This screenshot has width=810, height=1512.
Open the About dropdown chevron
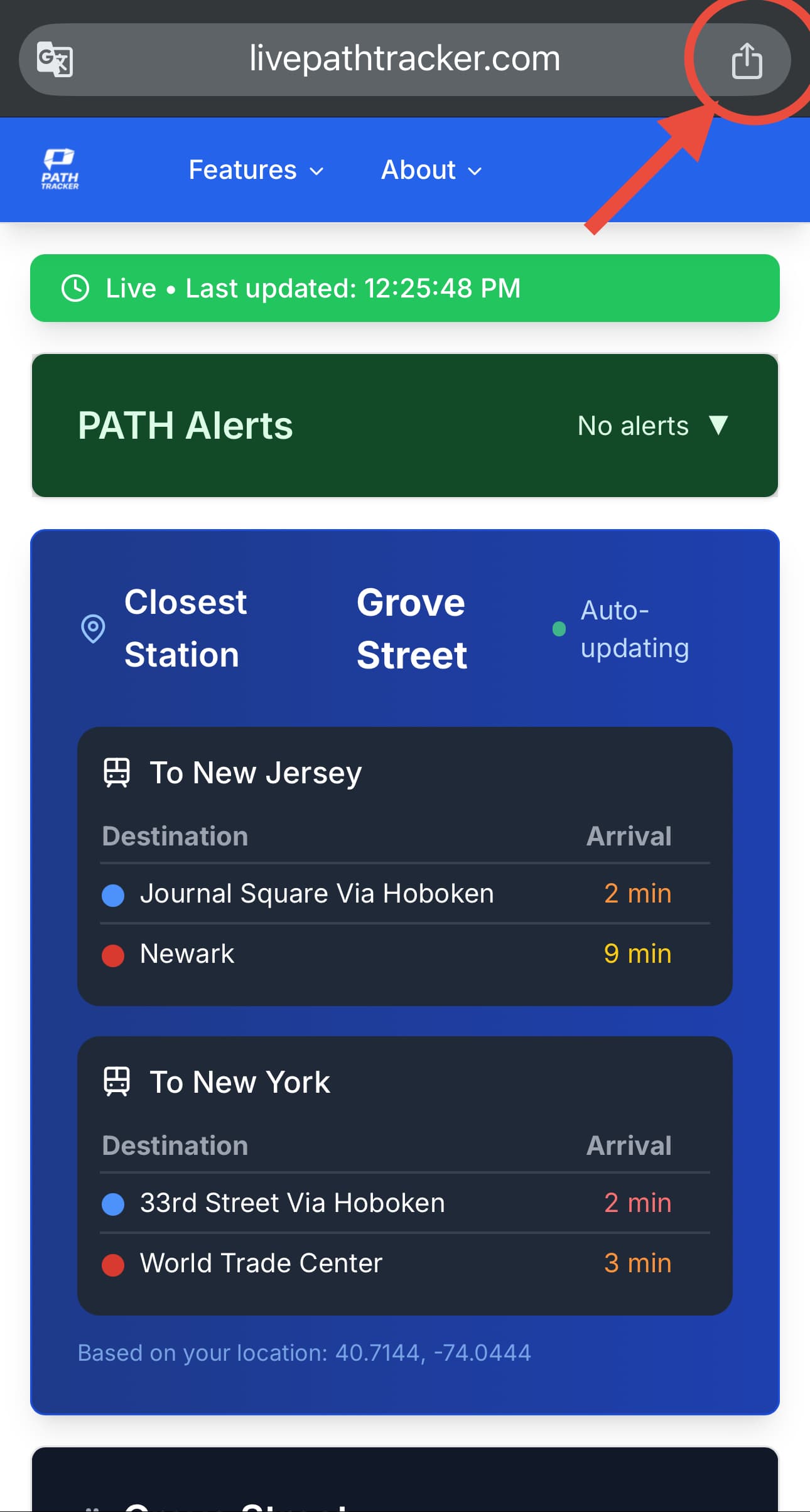[x=475, y=171]
